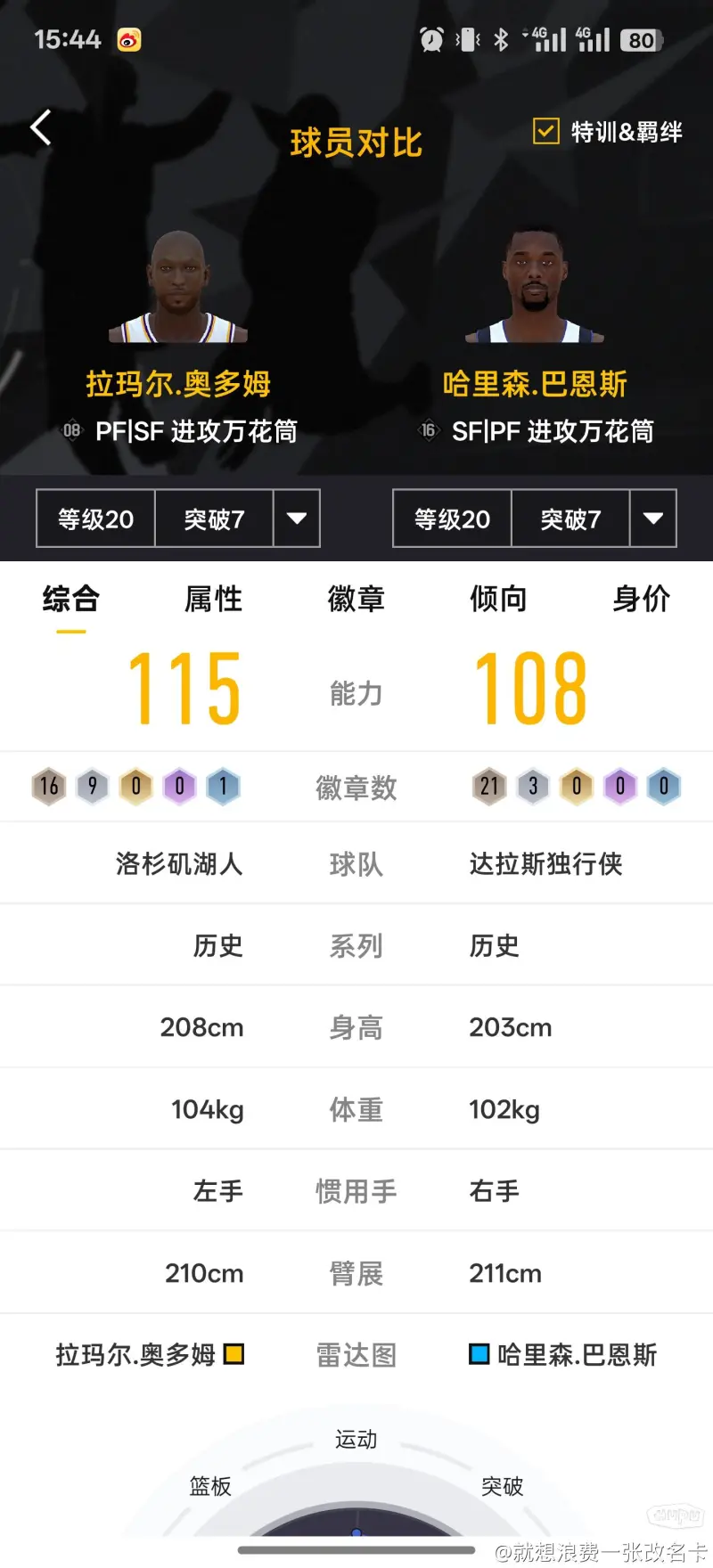Toggle the 特训&羁绊 checkbox
The image size is (713, 1568).
coord(545,131)
